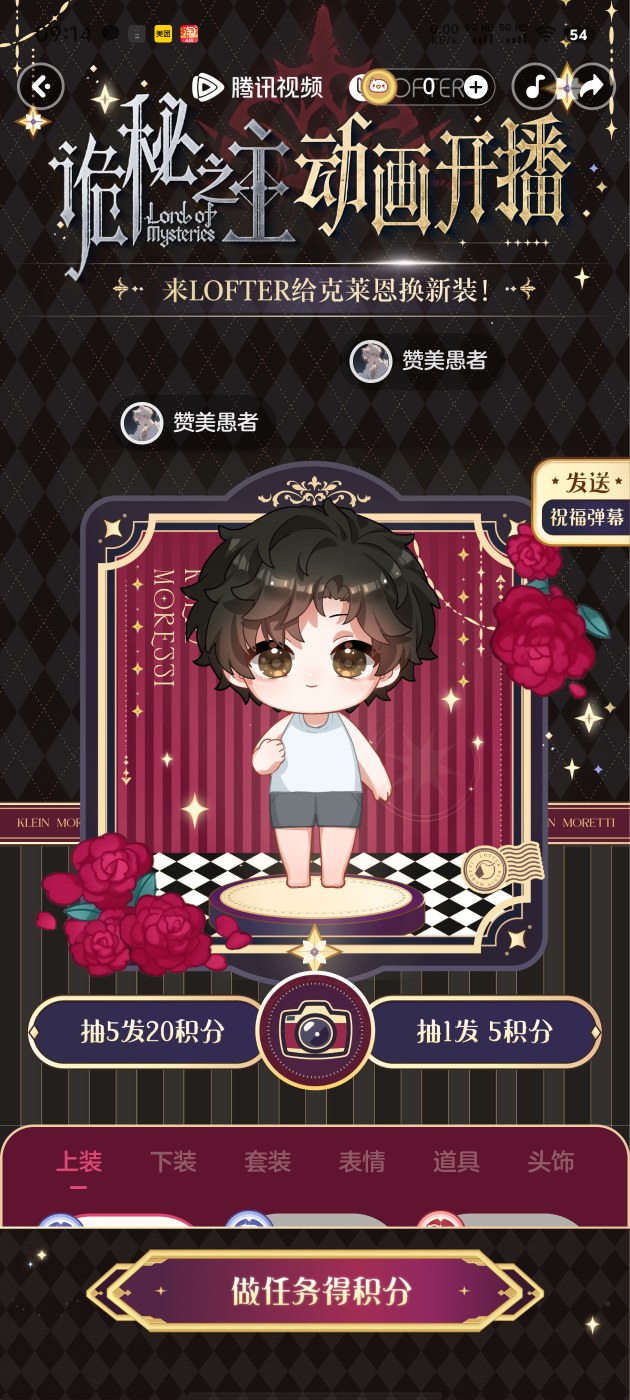Switch to the 下装 tab
This screenshot has width=630, height=1400.
pyautogui.click(x=173, y=1162)
